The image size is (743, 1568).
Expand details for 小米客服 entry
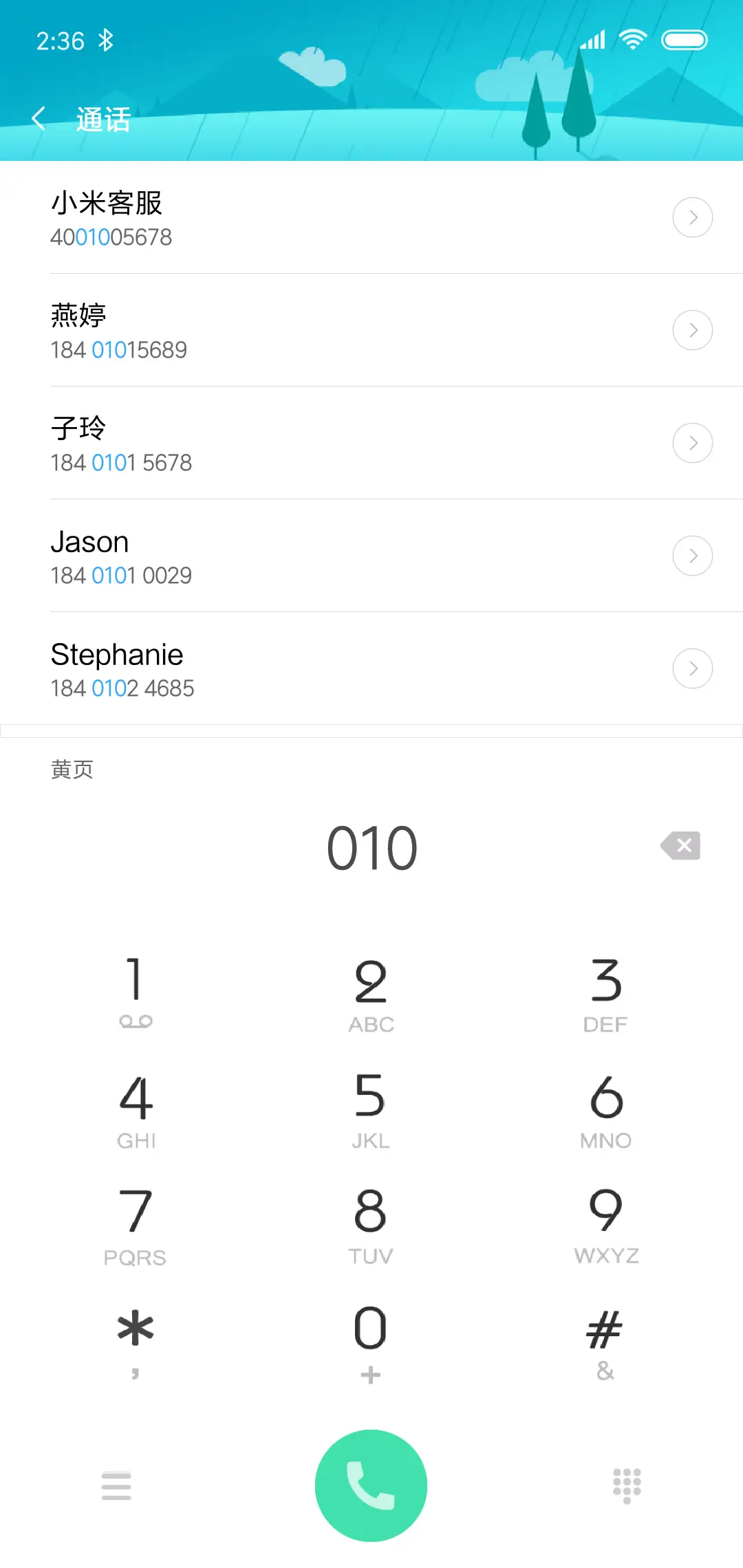pos(692,217)
